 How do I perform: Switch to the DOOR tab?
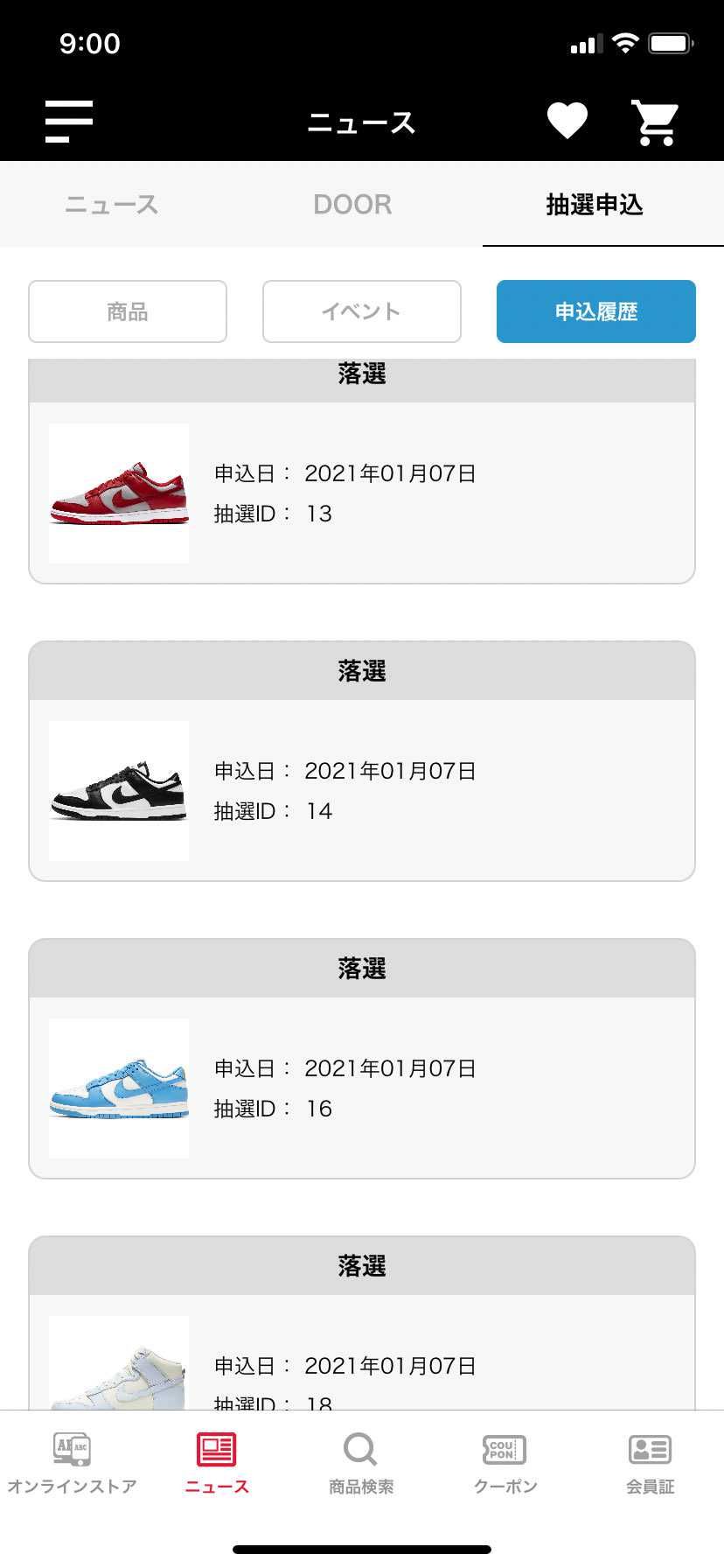pos(352,204)
